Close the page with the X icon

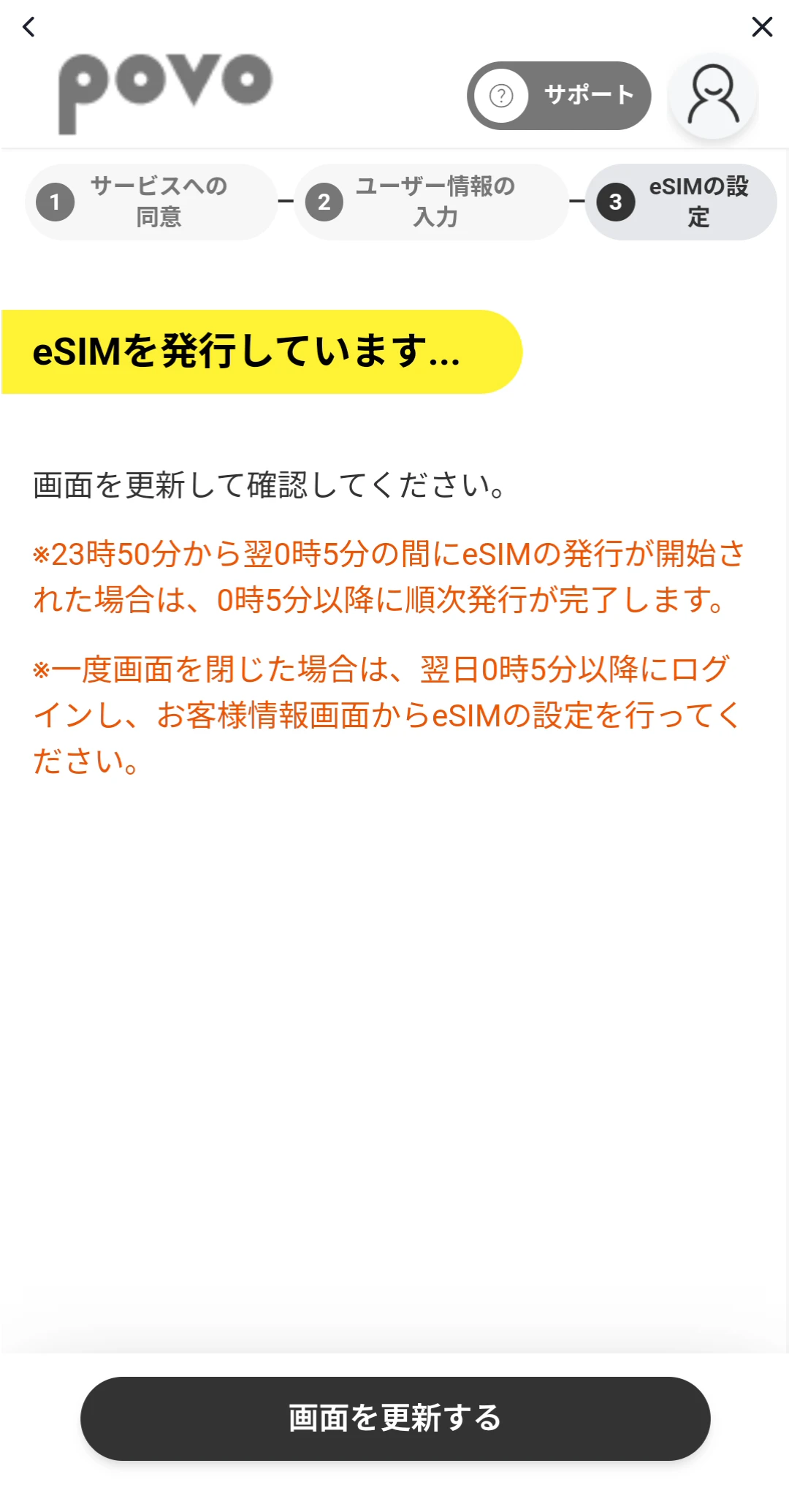(x=762, y=27)
